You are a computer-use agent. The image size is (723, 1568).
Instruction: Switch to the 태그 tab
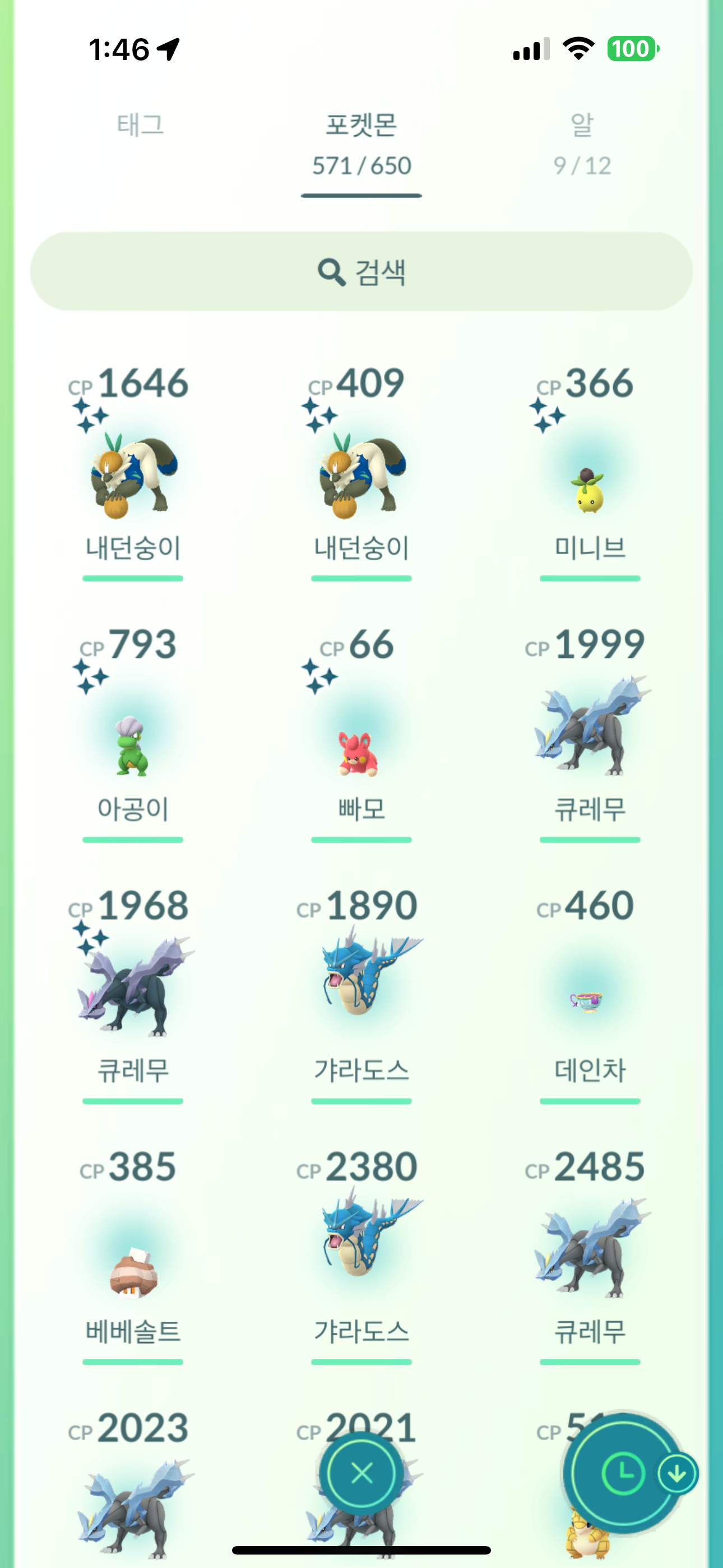coord(141,125)
